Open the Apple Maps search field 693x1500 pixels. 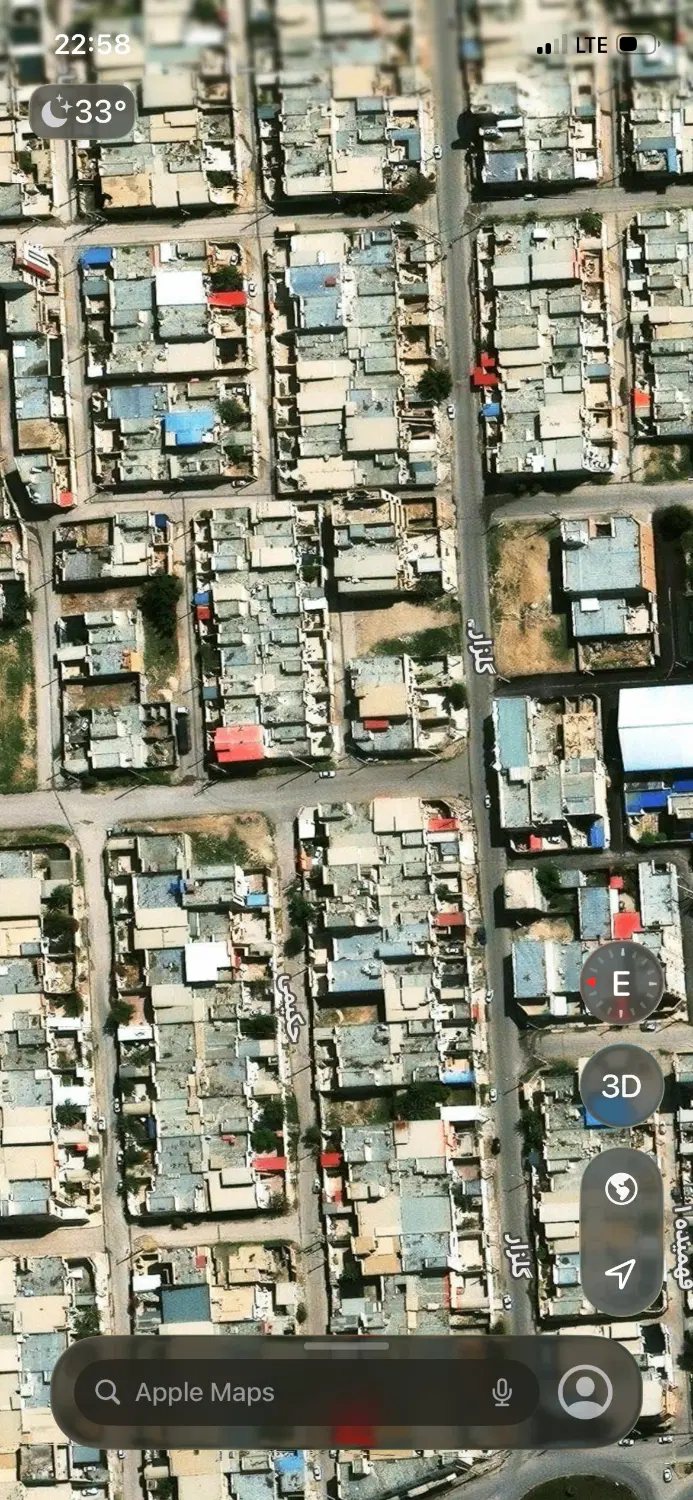click(x=306, y=1392)
